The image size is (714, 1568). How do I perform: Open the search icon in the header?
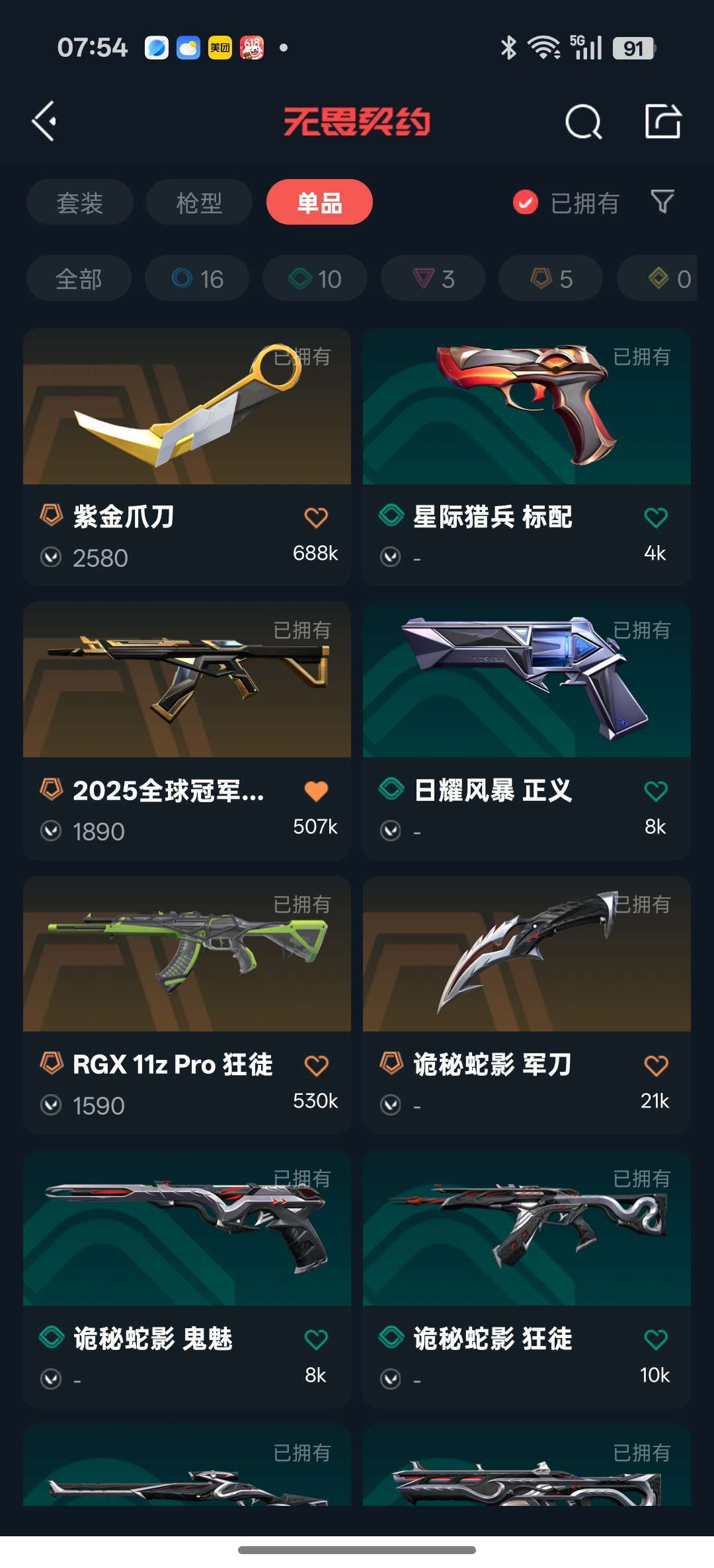coord(583,122)
